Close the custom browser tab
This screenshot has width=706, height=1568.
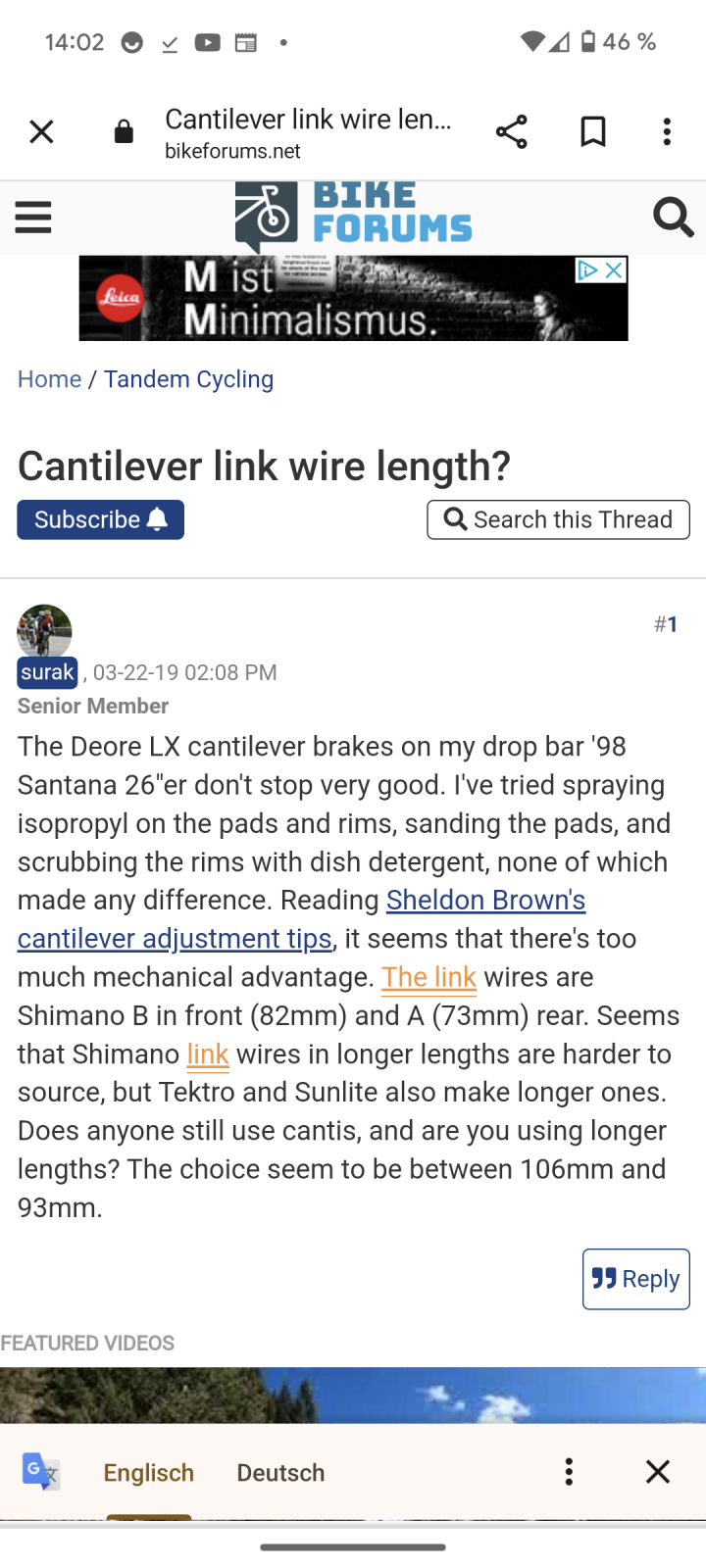[x=41, y=131]
